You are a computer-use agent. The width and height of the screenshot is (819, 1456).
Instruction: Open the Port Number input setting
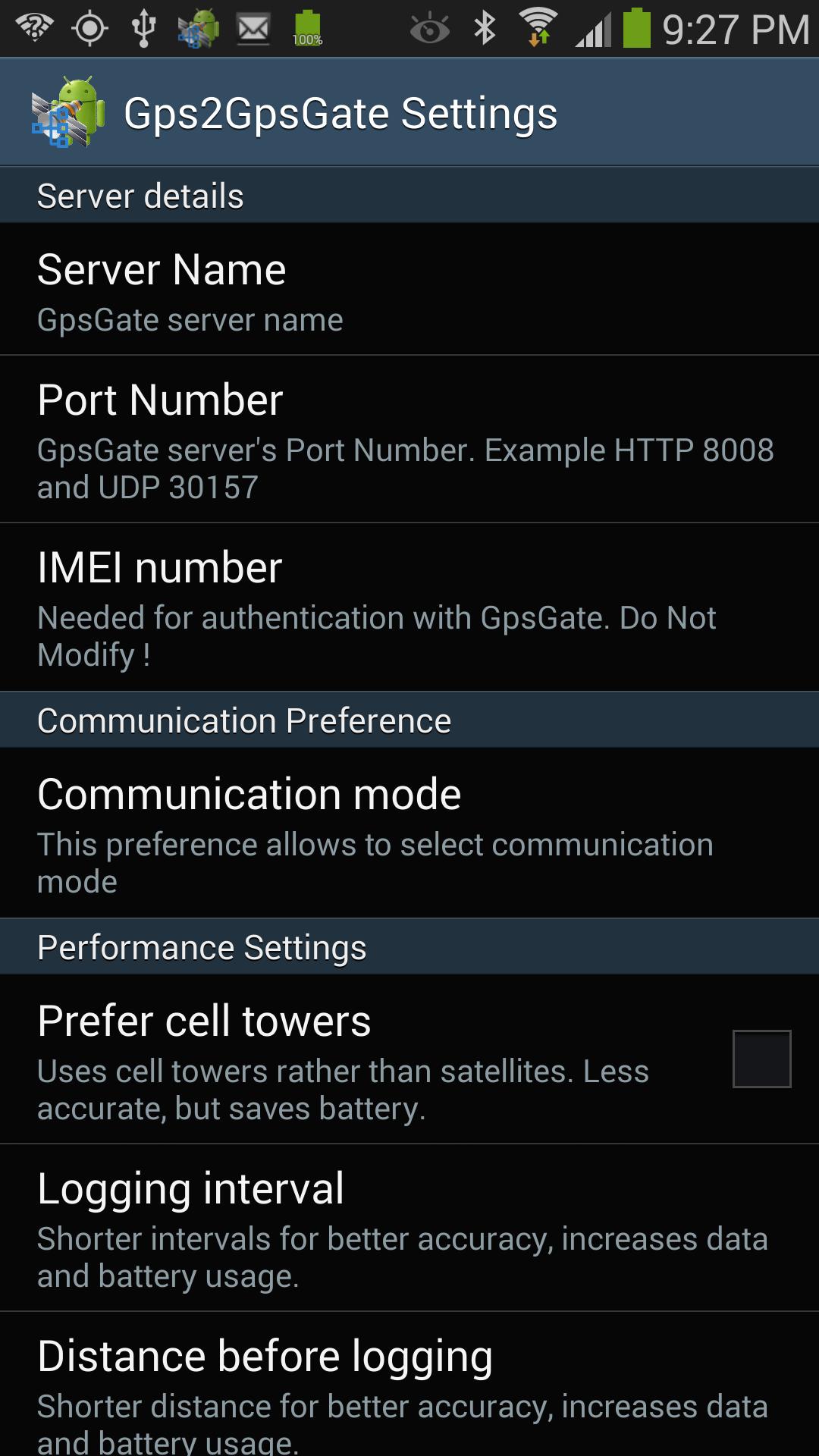(409, 440)
